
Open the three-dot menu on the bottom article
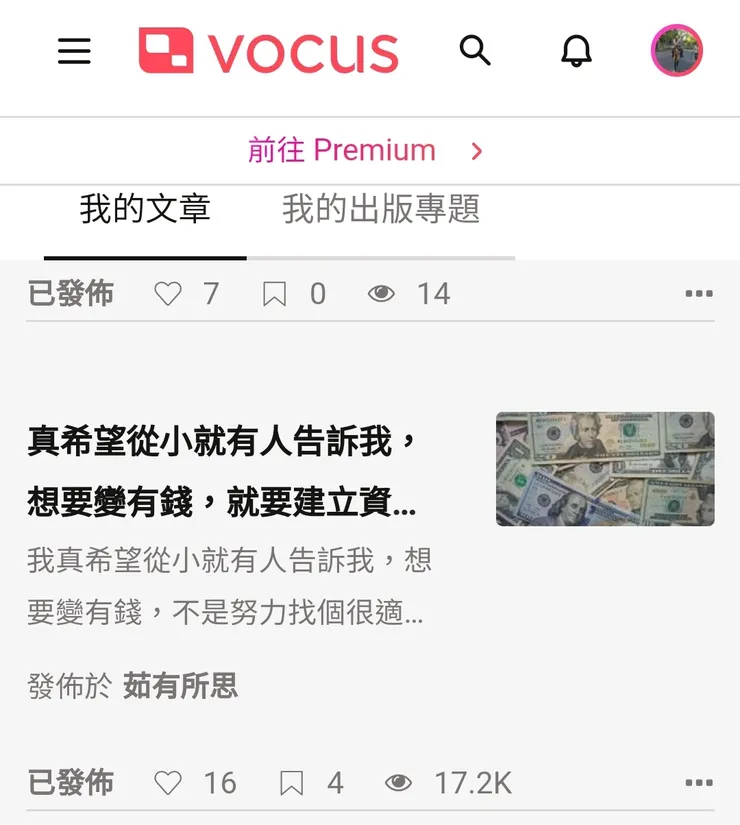click(697, 780)
